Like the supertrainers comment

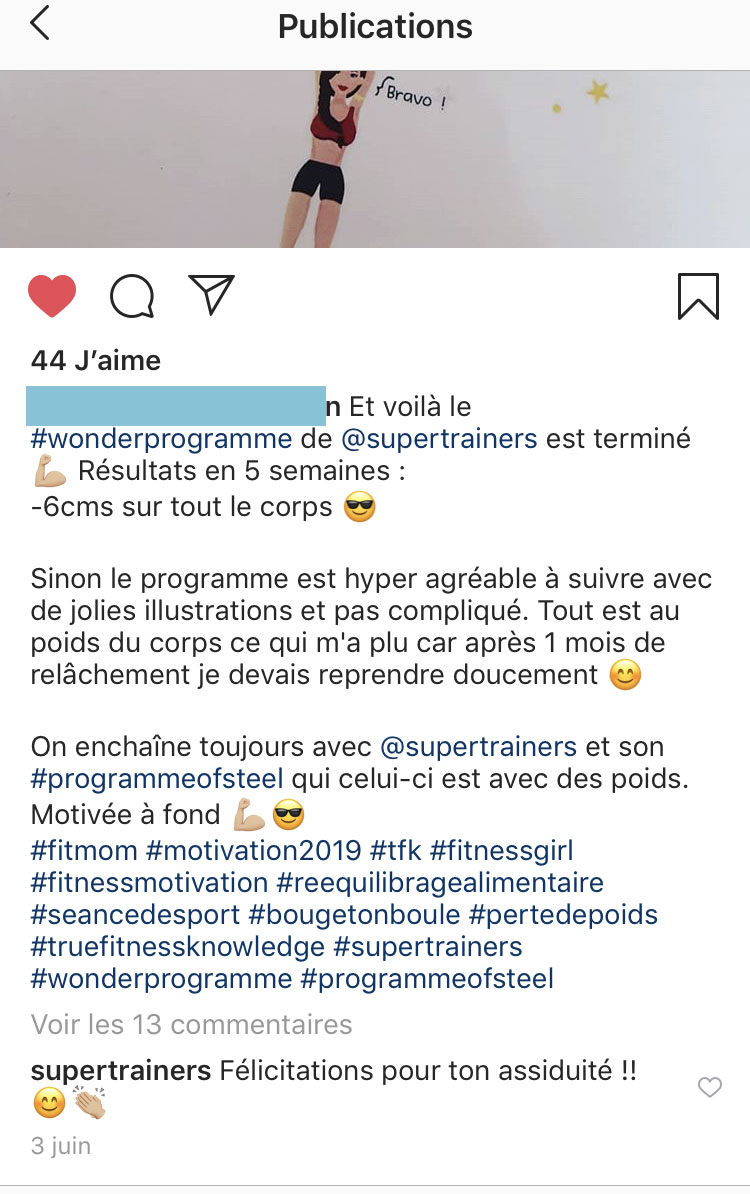709,1088
